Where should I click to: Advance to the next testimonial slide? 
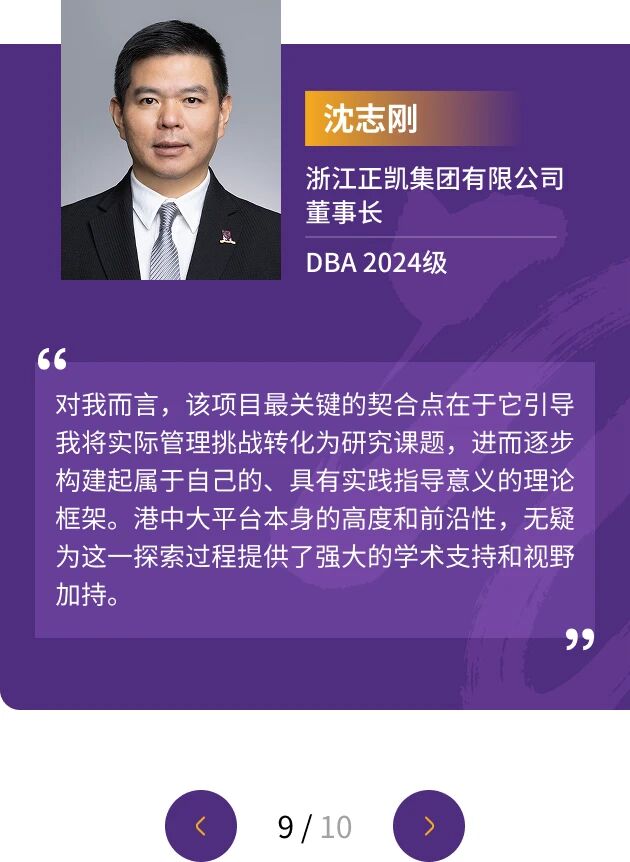point(429,825)
